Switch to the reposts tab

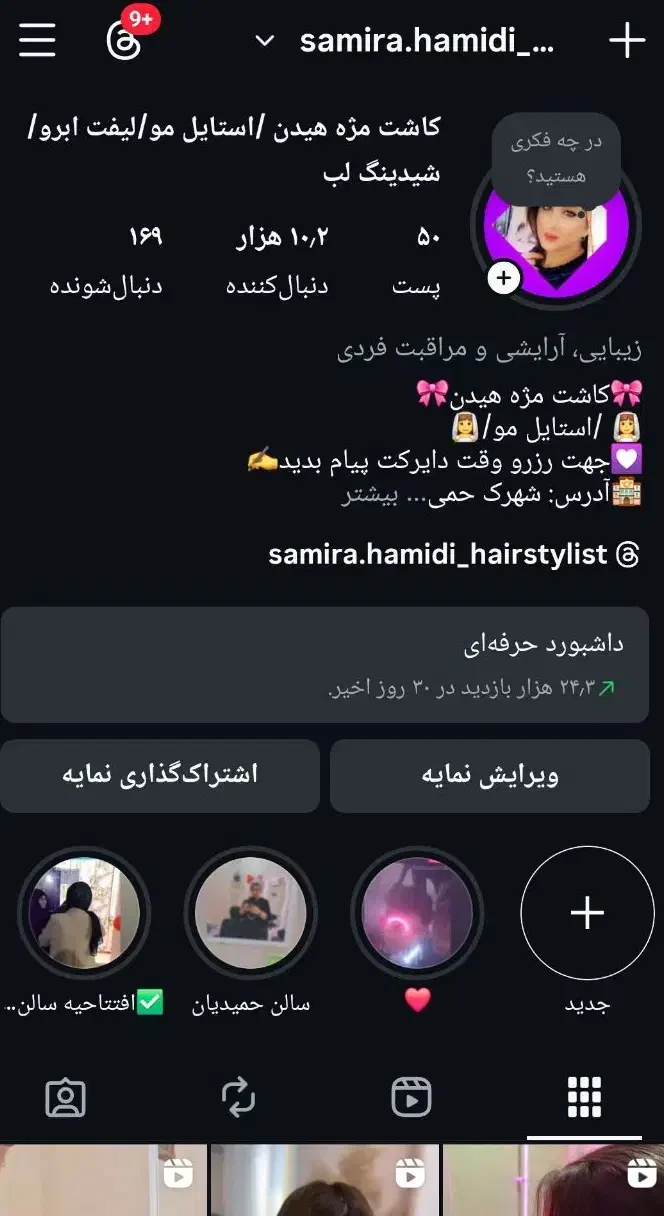239,1097
